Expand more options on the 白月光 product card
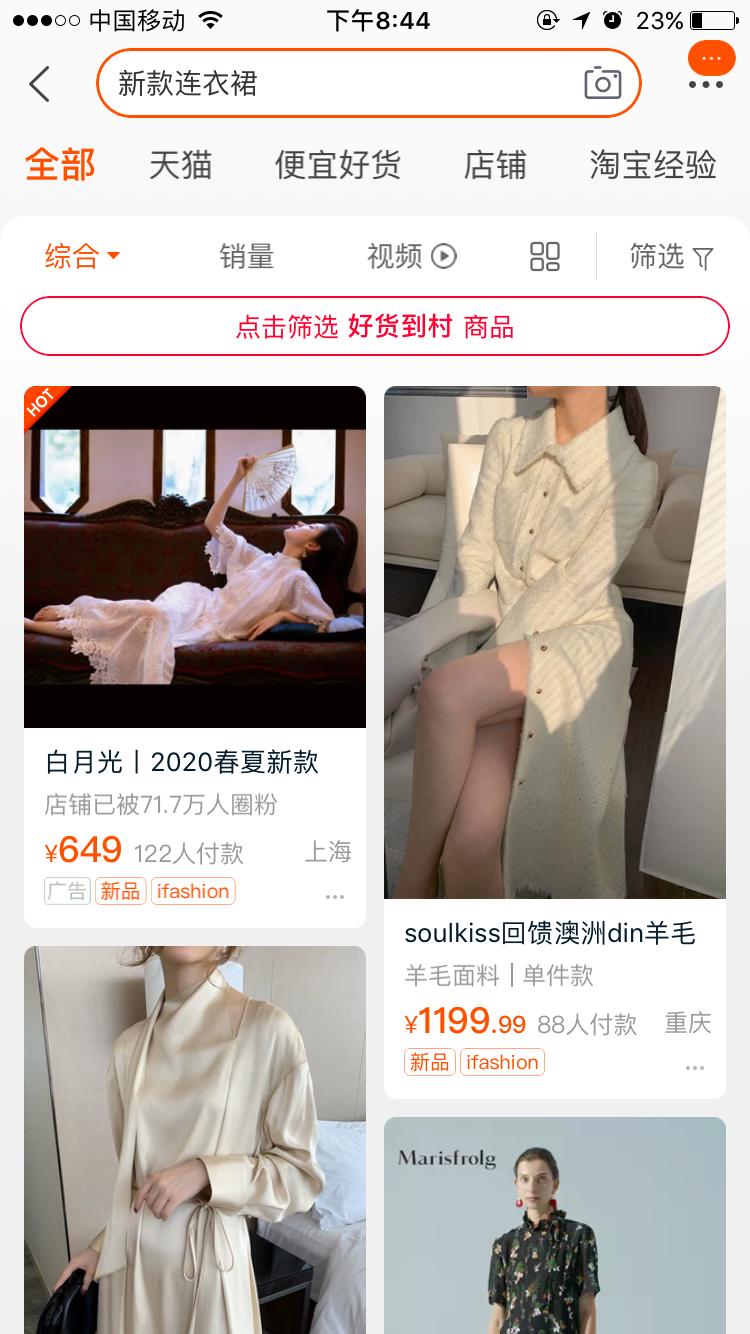Image resolution: width=750 pixels, height=1334 pixels. pos(334,897)
